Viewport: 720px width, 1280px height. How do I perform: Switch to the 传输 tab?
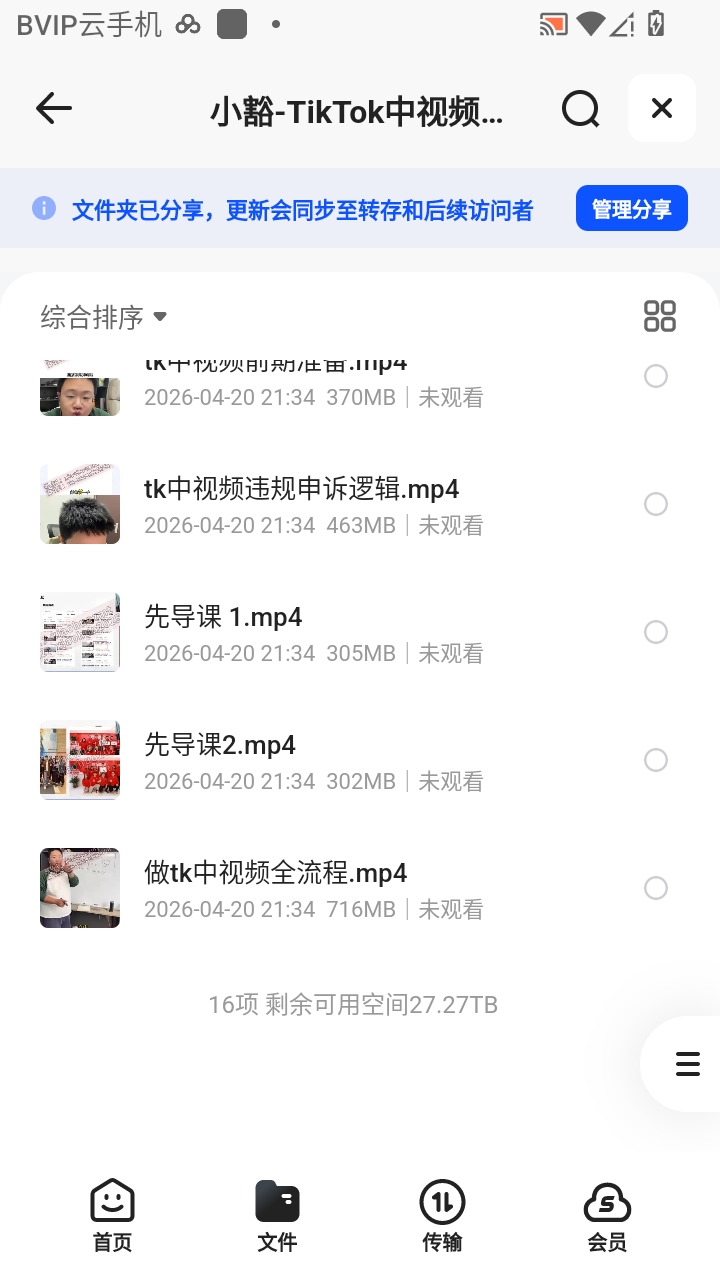[442, 1215]
